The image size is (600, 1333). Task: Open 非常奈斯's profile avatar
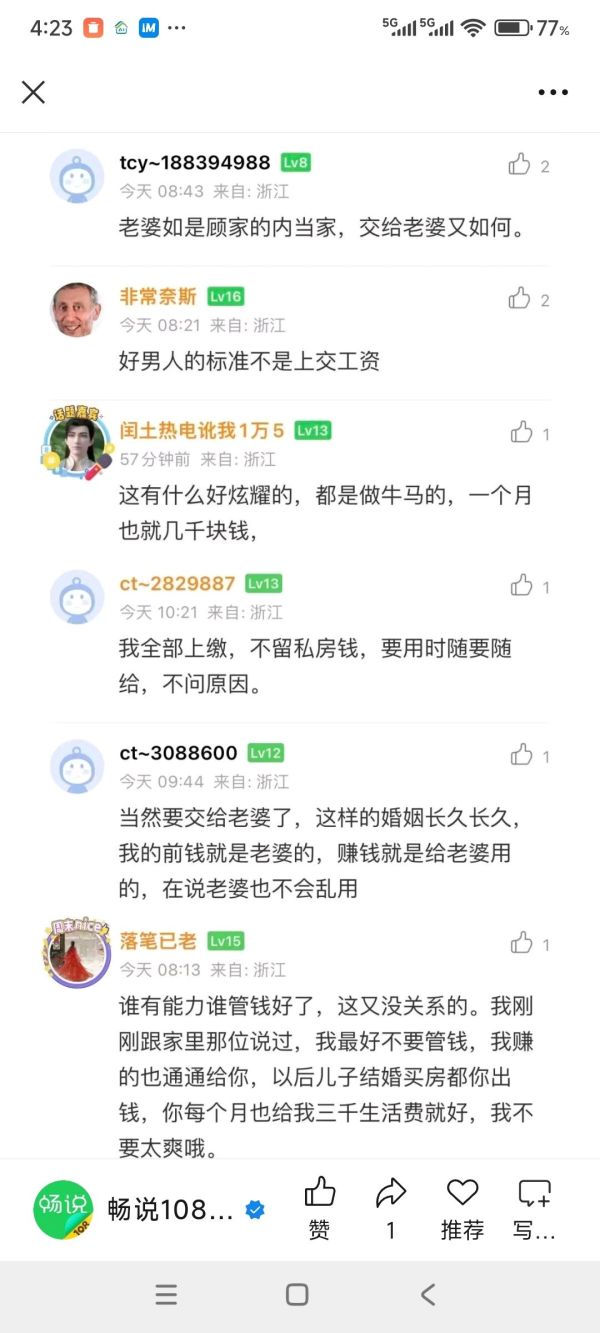77,310
